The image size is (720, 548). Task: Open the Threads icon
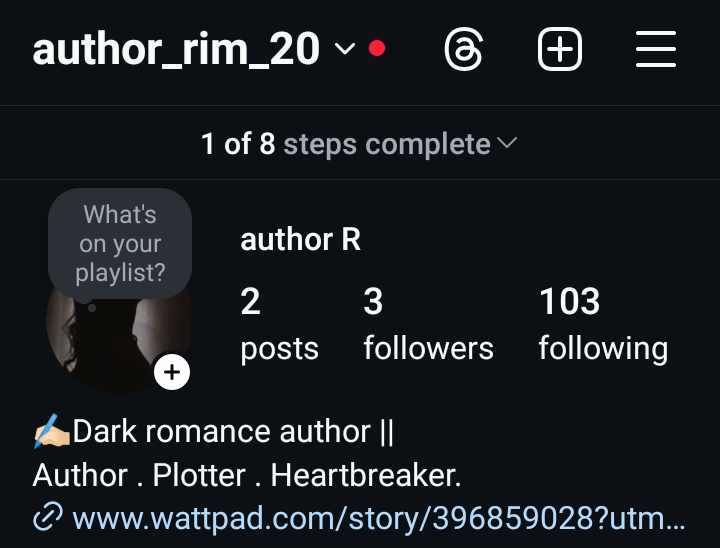click(x=464, y=49)
